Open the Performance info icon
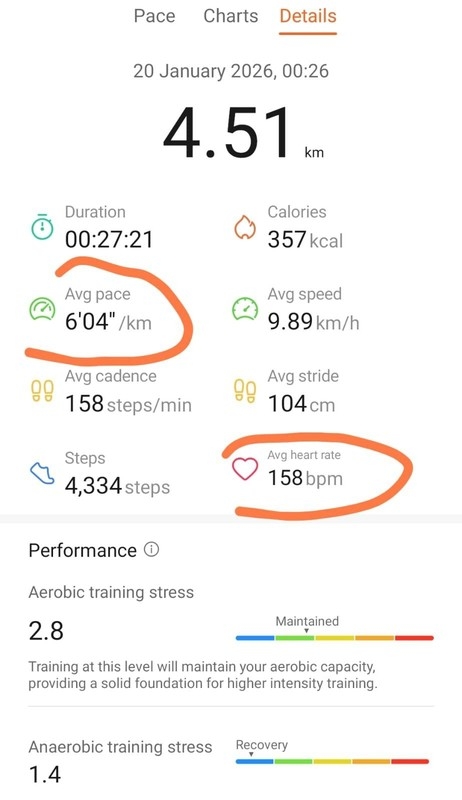The height and width of the screenshot is (800, 462). tap(151, 549)
